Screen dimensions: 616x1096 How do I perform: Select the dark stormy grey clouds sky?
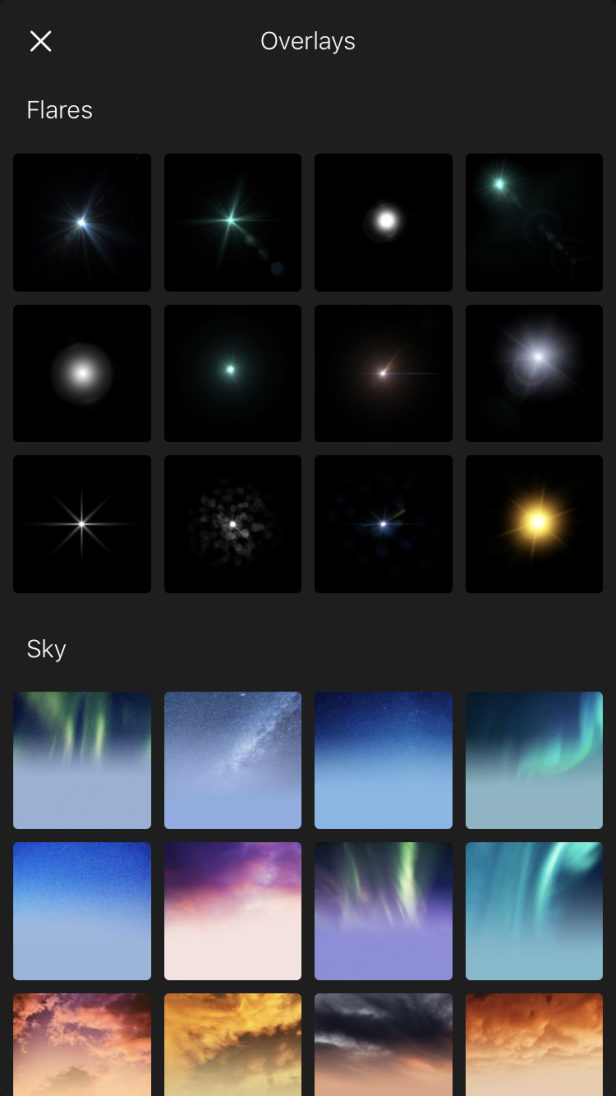pos(383,1044)
